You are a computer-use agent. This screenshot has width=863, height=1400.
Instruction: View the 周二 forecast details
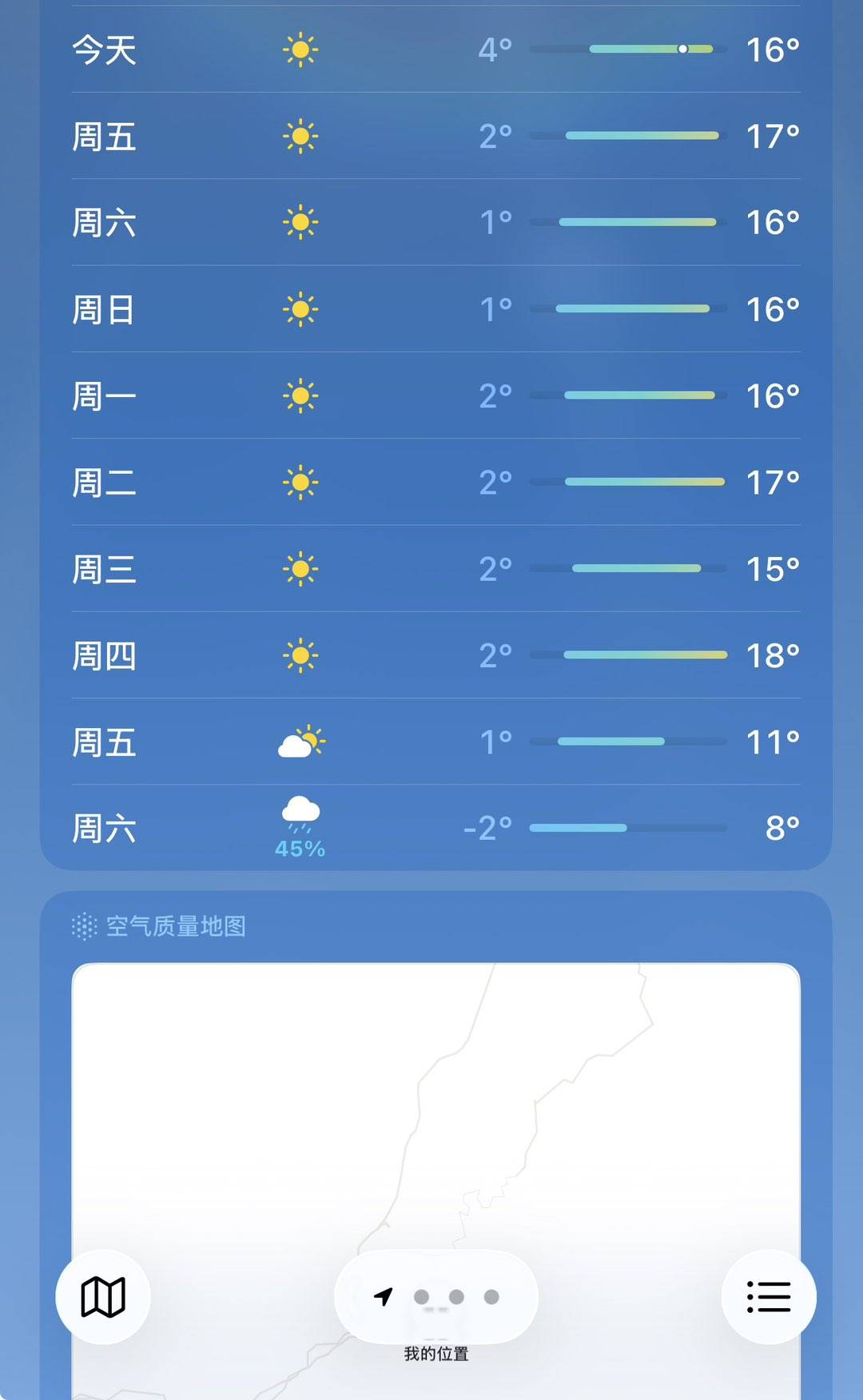[435, 483]
